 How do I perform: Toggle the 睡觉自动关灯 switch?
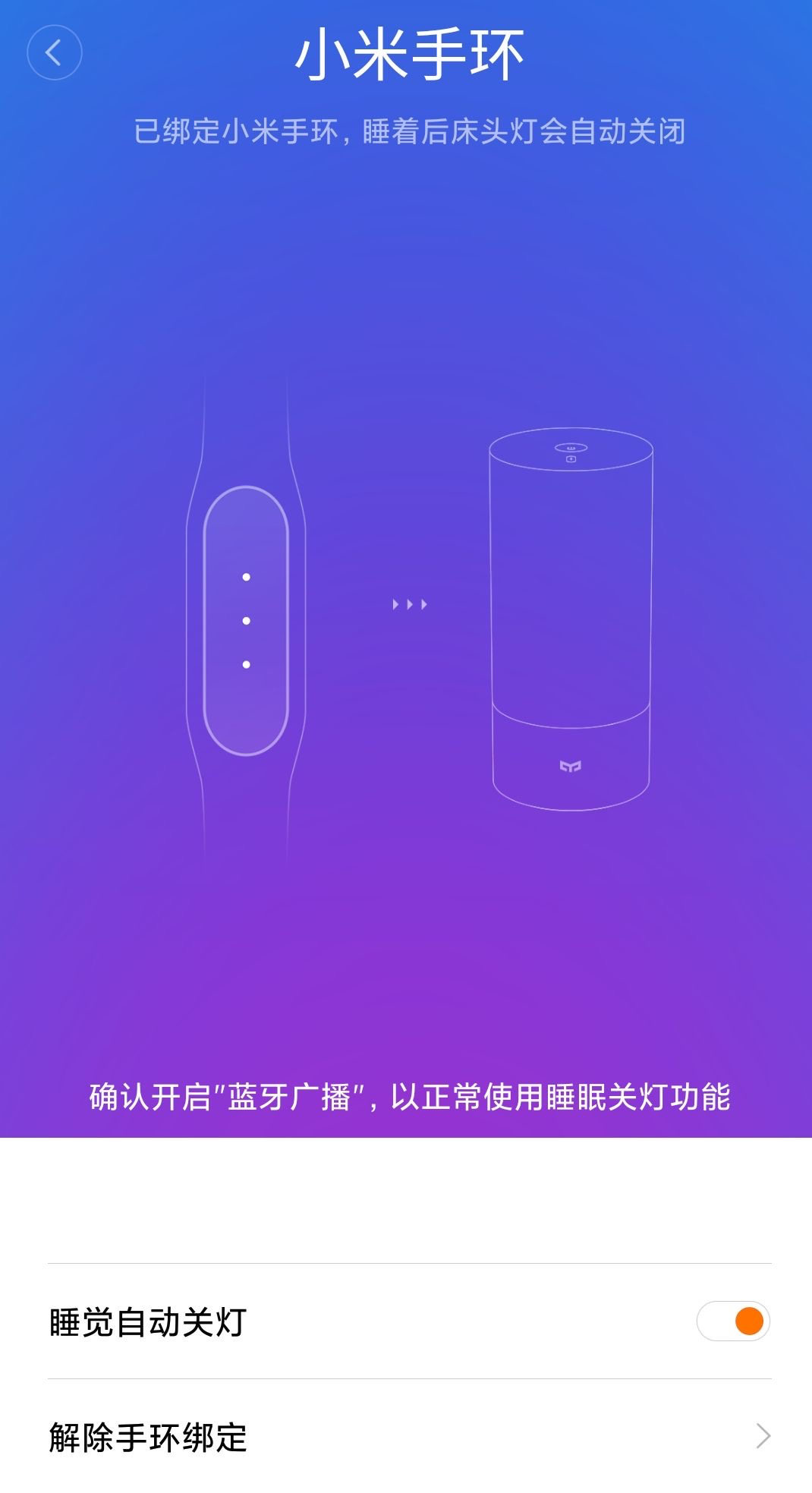point(733,1321)
